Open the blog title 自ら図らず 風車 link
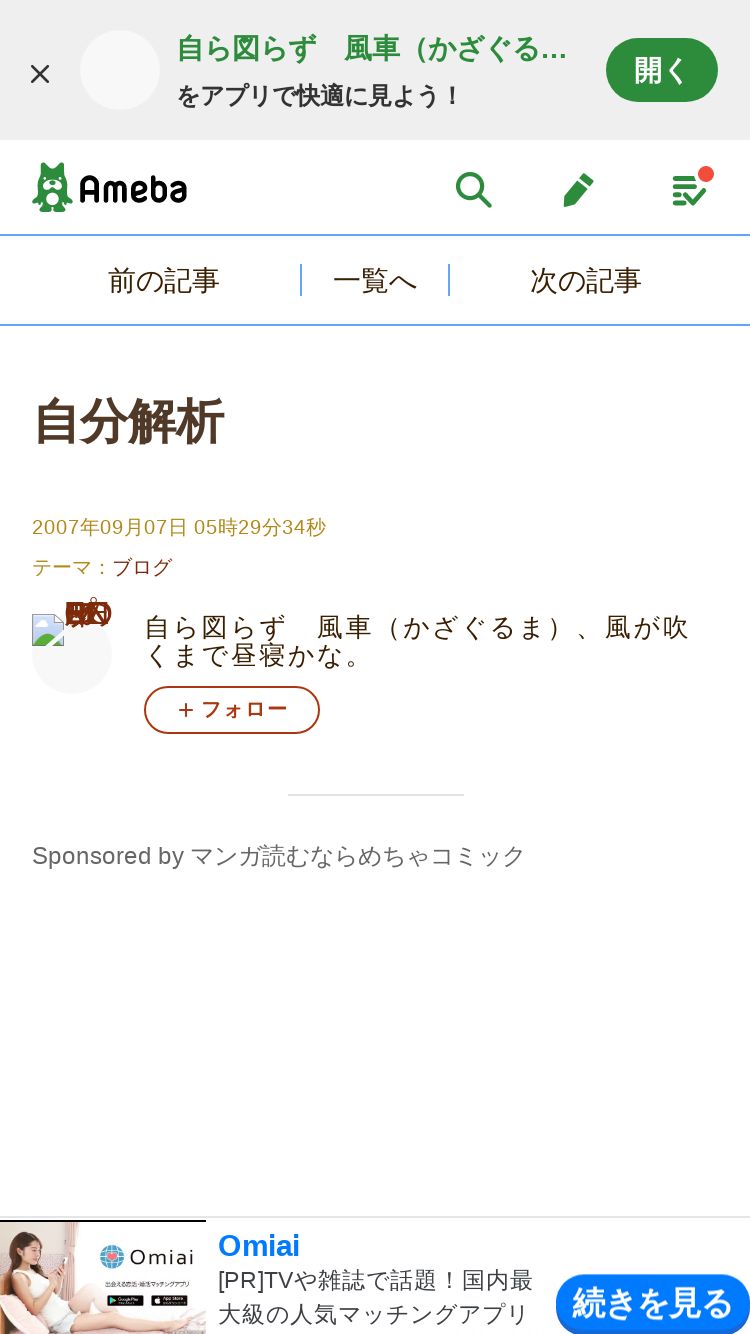 coord(416,641)
